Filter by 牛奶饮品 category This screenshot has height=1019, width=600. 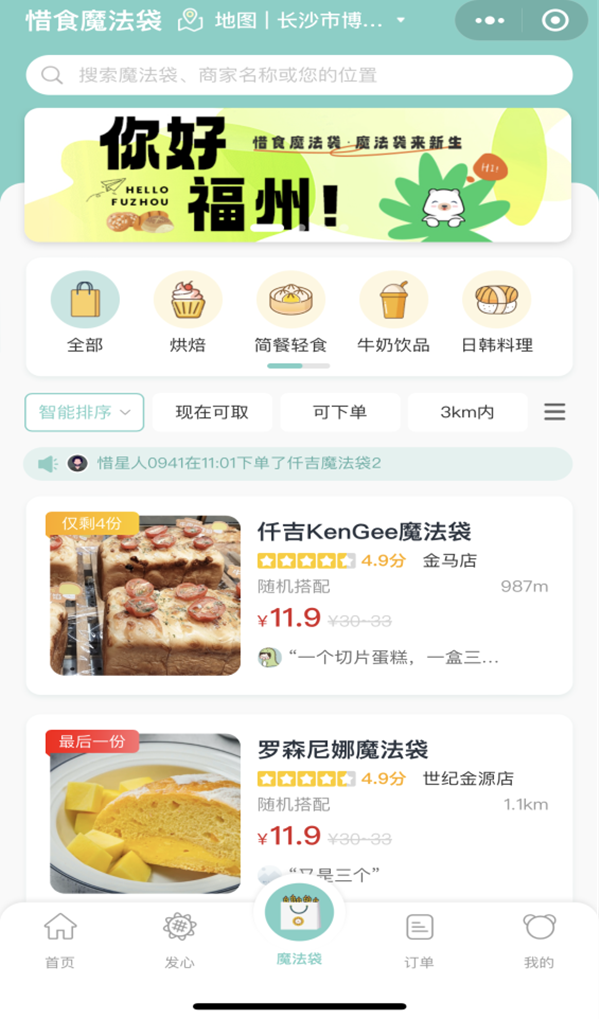click(x=393, y=313)
